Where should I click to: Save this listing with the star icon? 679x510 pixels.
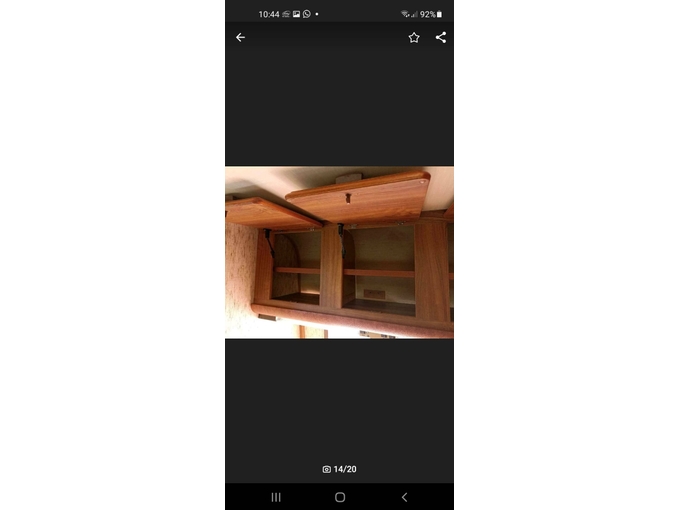[x=414, y=37]
